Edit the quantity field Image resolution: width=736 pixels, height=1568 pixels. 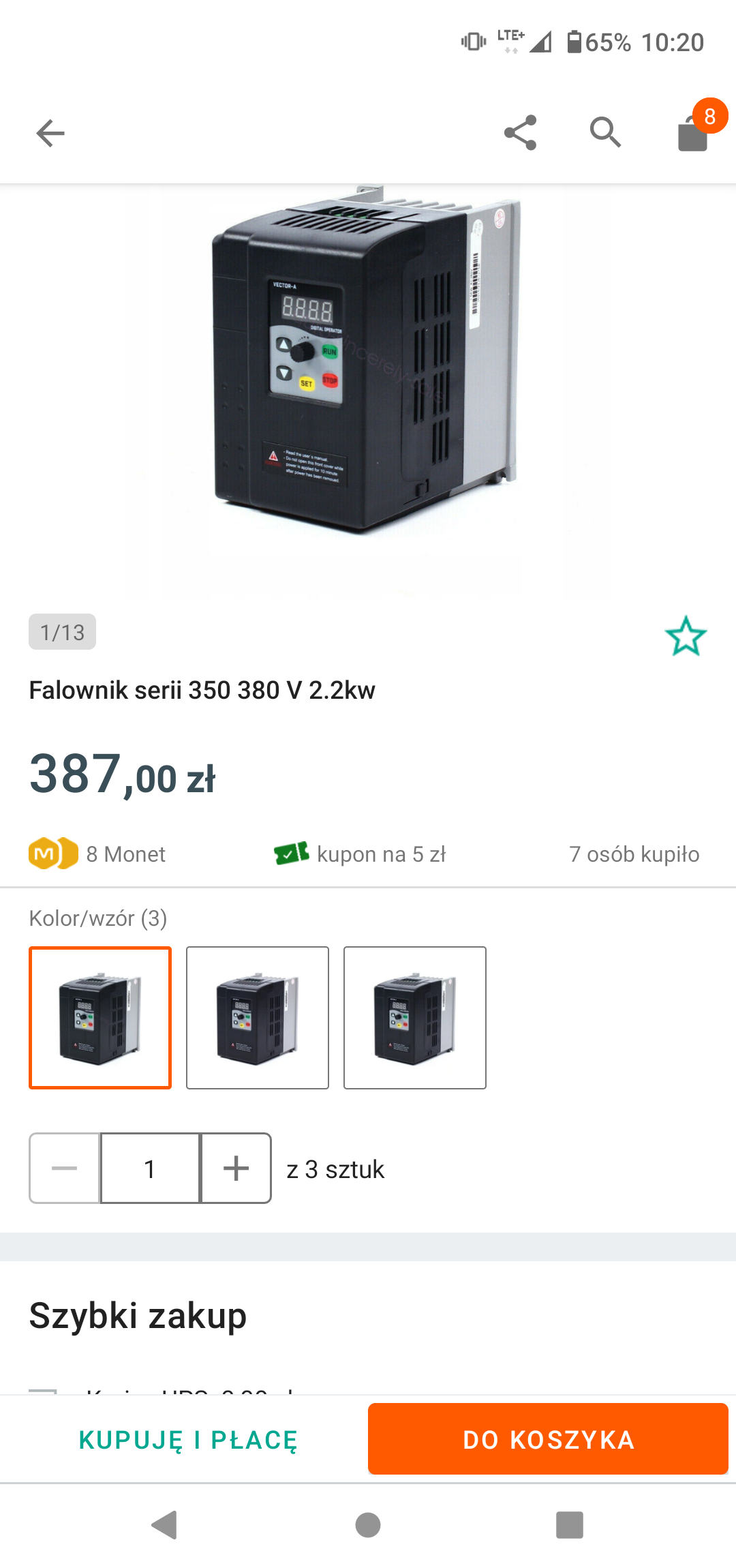(x=150, y=1169)
